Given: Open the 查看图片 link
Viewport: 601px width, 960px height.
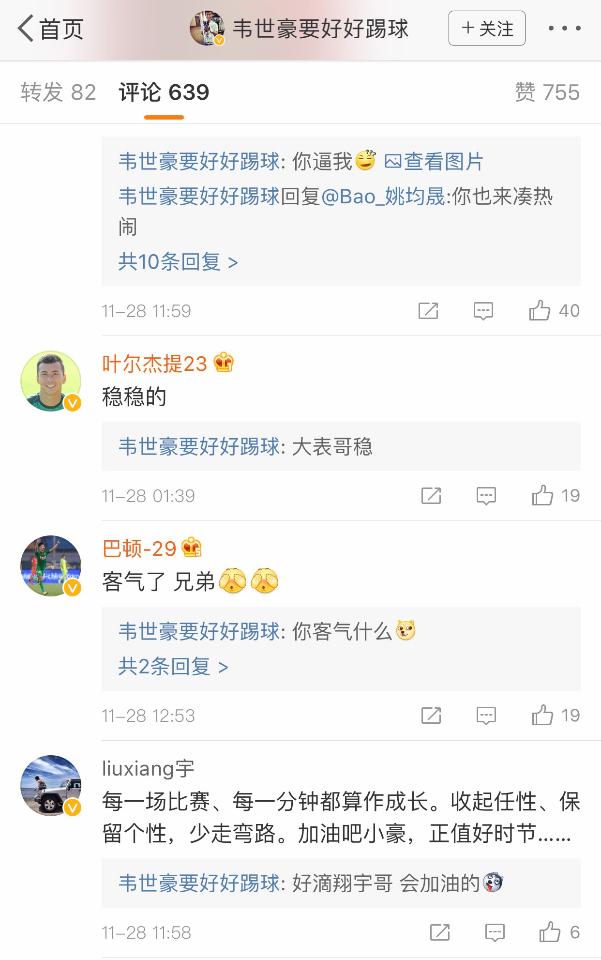Looking at the screenshot, I should [434, 162].
